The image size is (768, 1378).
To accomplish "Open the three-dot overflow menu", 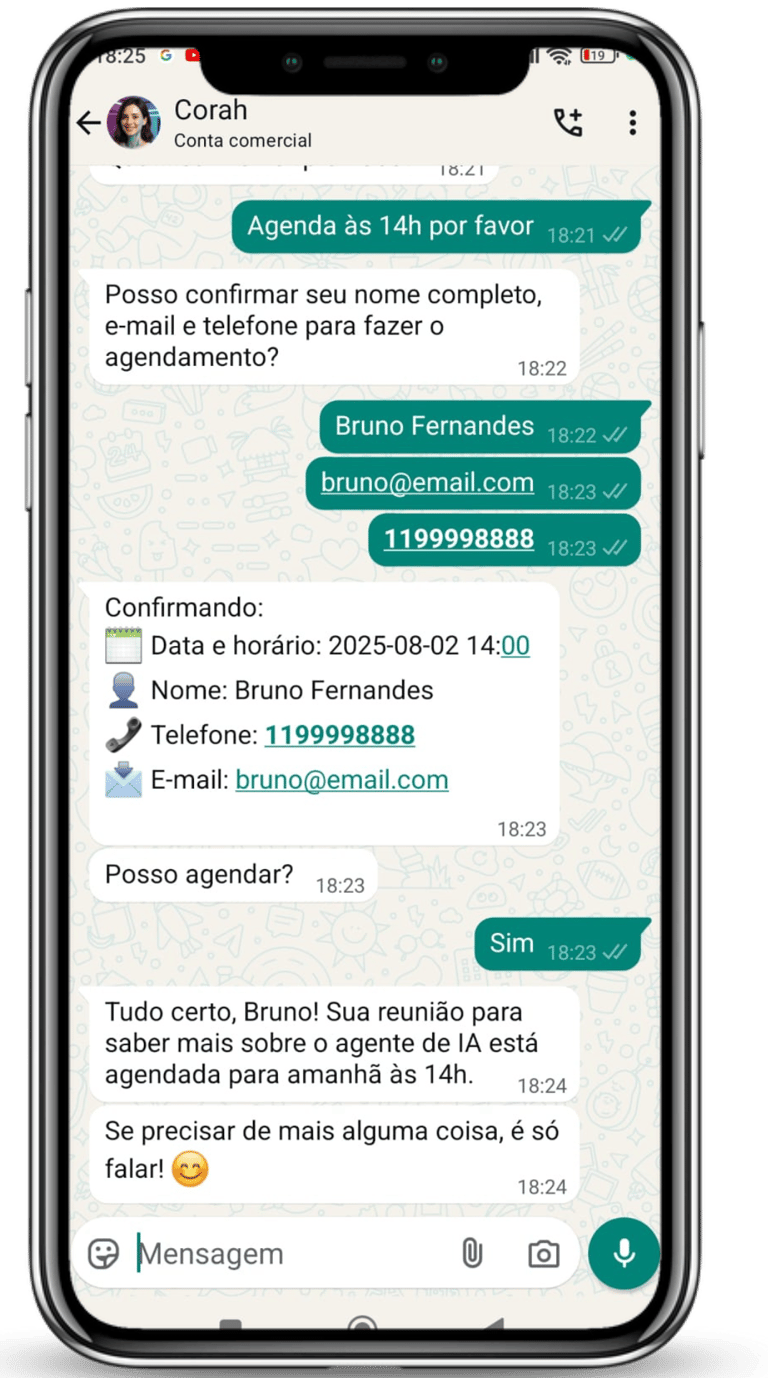I will (632, 123).
